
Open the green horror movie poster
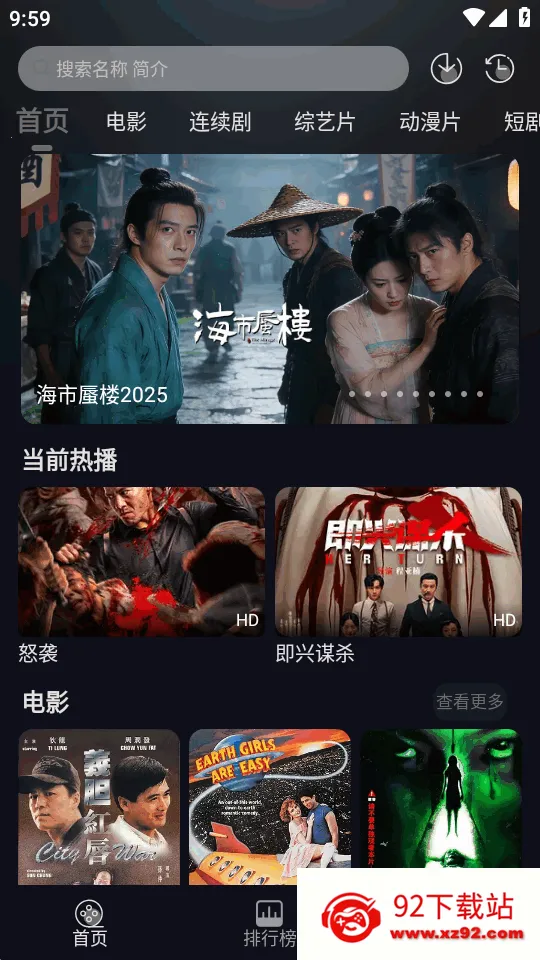pyautogui.click(x=441, y=799)
